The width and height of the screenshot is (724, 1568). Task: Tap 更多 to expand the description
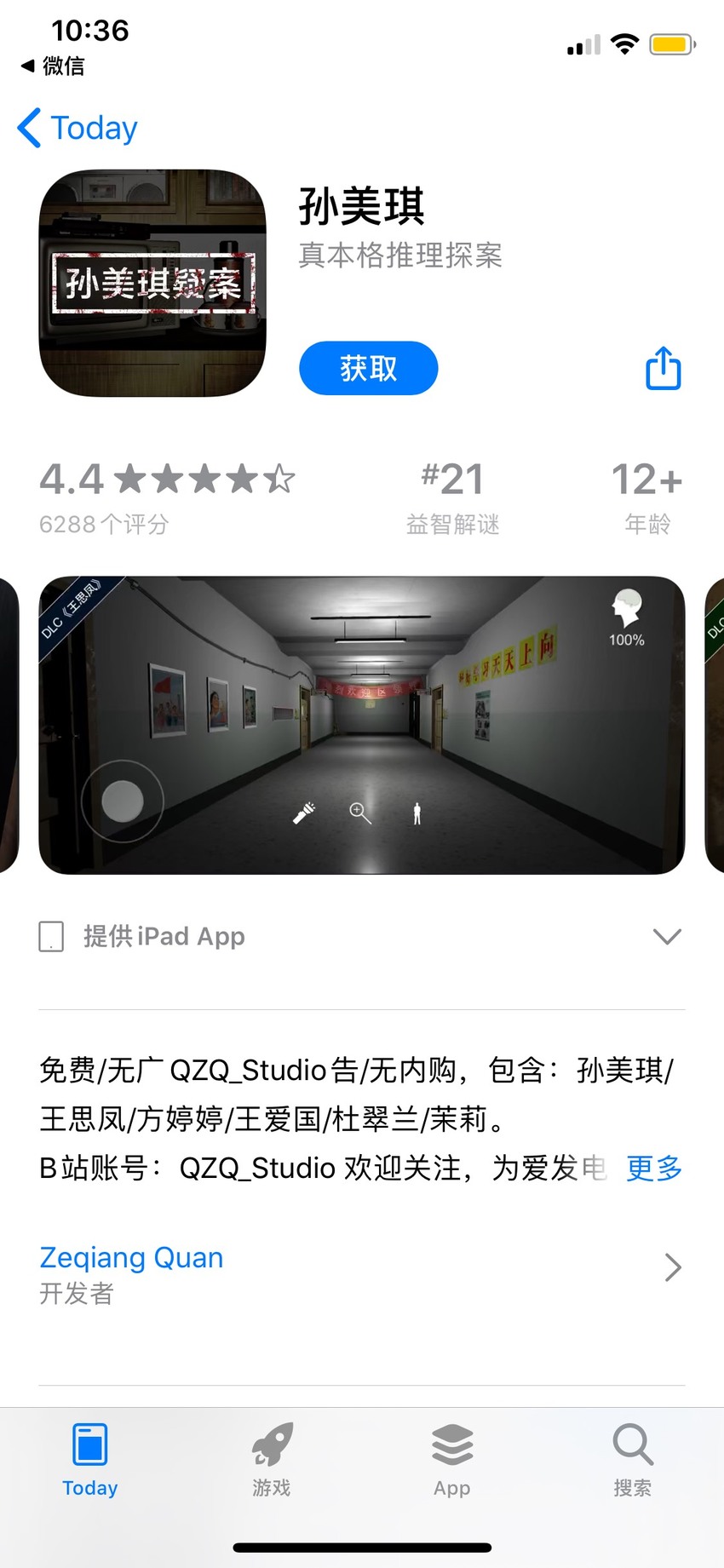tap(654, 1168)
